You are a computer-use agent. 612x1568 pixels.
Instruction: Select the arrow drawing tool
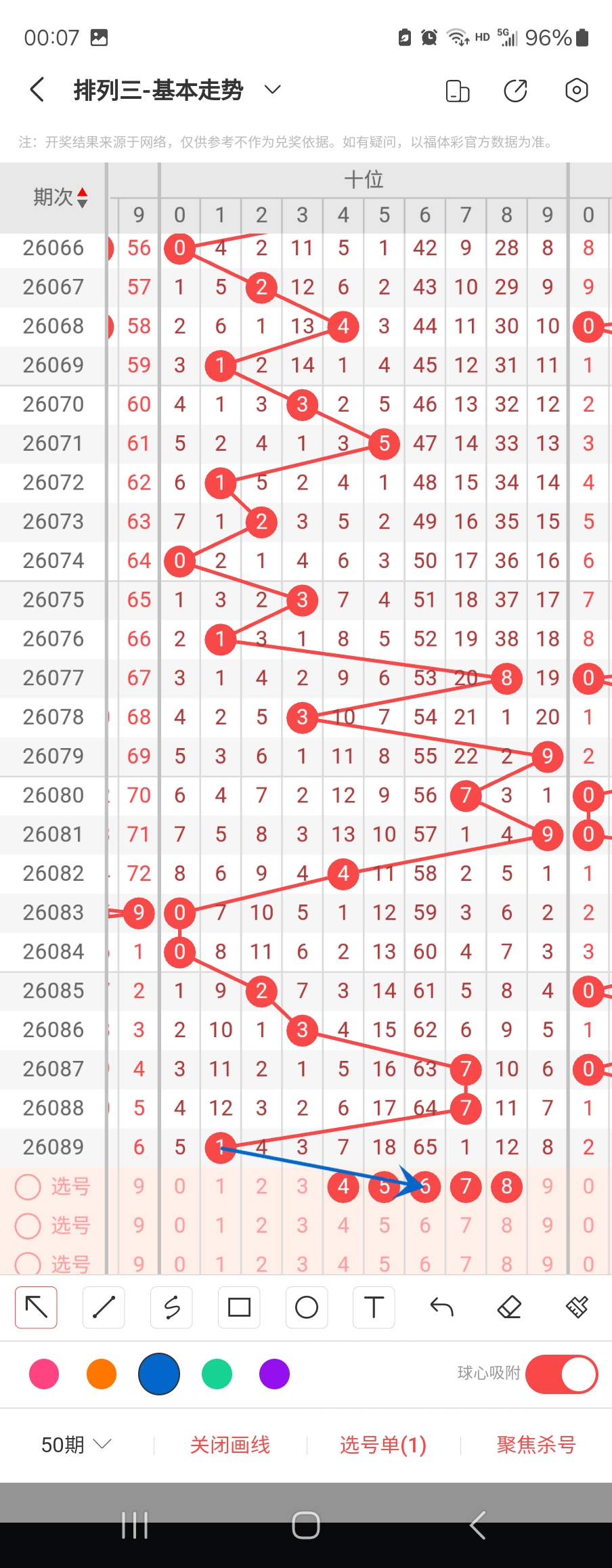click(x=36, y=1307)
